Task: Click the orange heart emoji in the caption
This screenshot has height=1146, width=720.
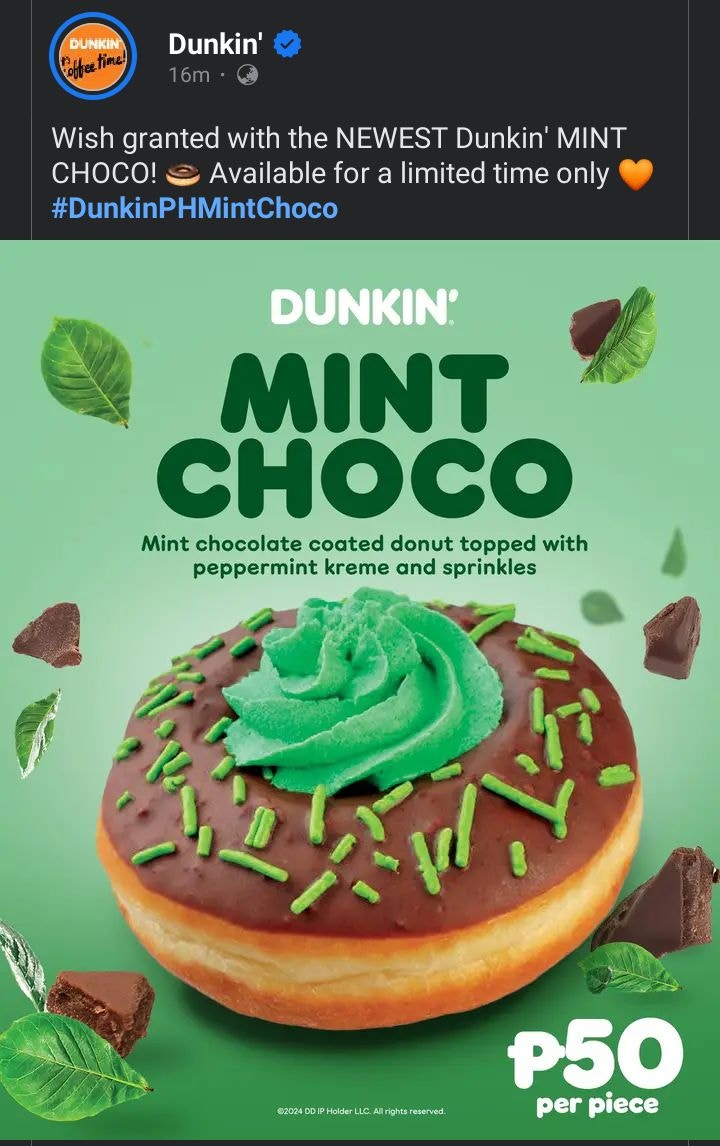Action: [x=638, y=171]
